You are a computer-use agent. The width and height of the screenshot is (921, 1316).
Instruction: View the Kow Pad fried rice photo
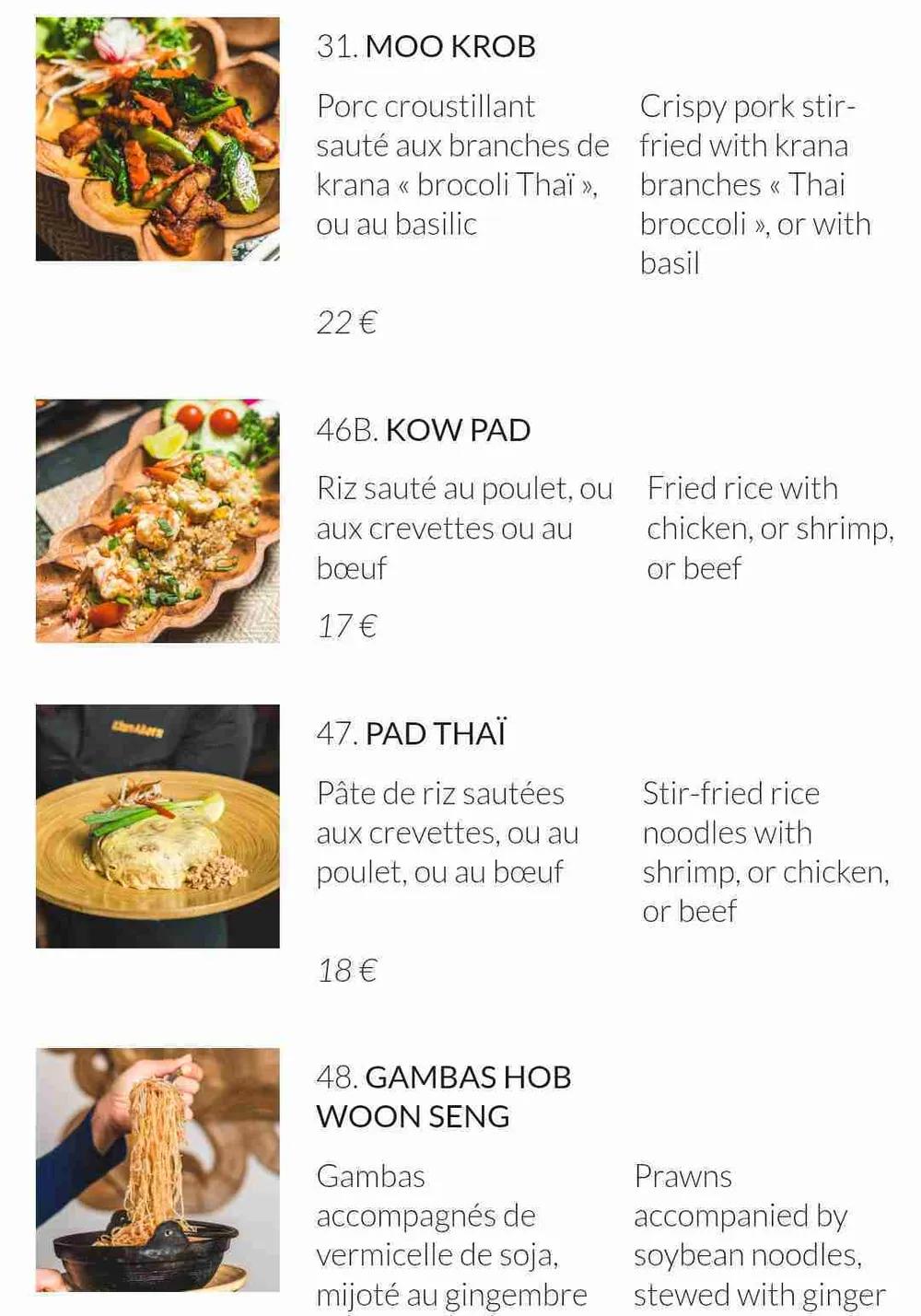coord(157,521)
